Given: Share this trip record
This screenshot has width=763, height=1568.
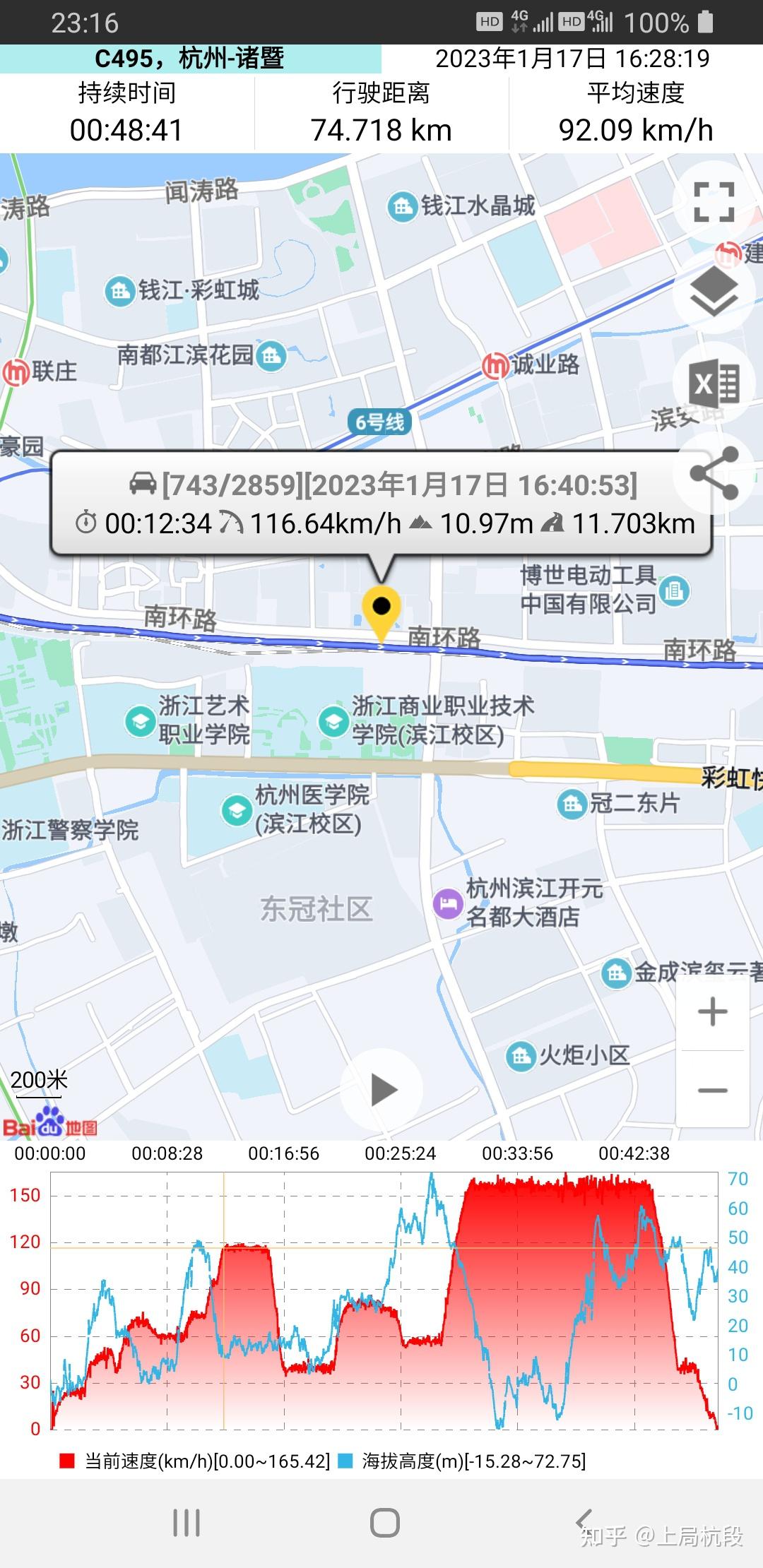Looking at the screenshot, I should [x=714, y=473].
